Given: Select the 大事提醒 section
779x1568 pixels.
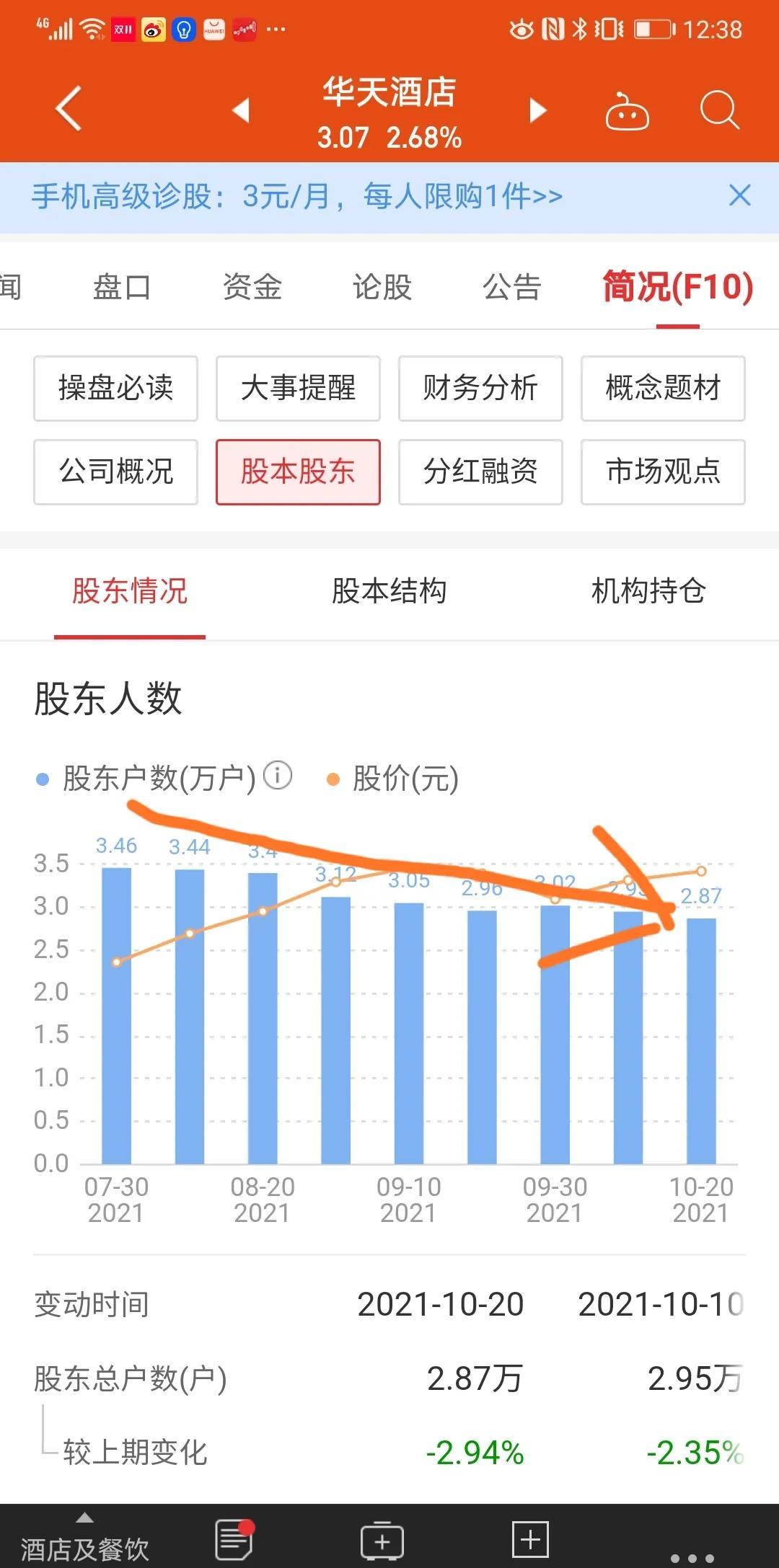Looking at the screenshot, I should point(298,388).
